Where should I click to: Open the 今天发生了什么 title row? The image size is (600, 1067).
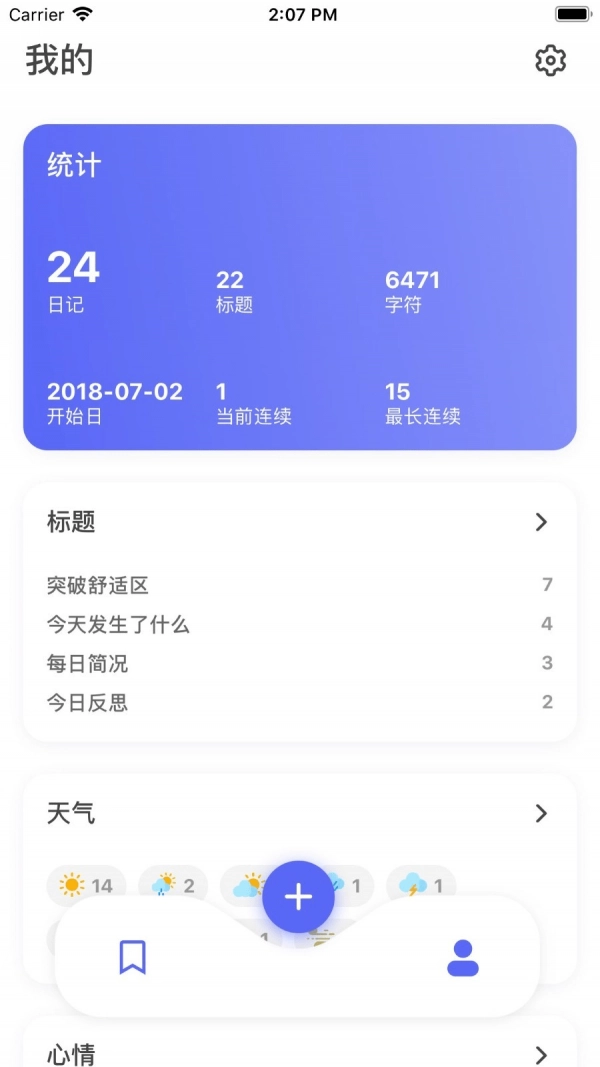tap(298, 624)
